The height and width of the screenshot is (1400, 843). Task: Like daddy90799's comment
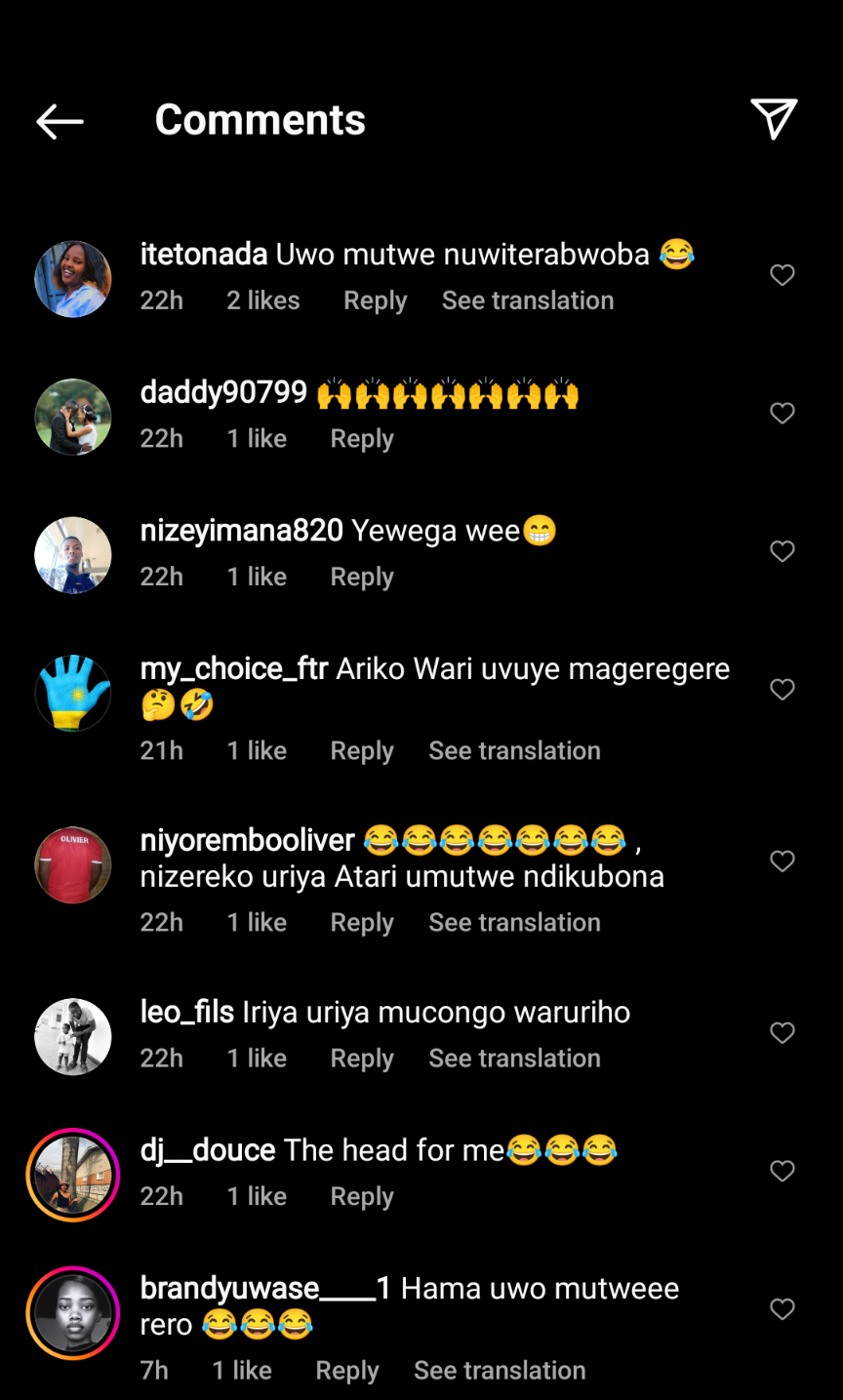[x=783, y=414]
